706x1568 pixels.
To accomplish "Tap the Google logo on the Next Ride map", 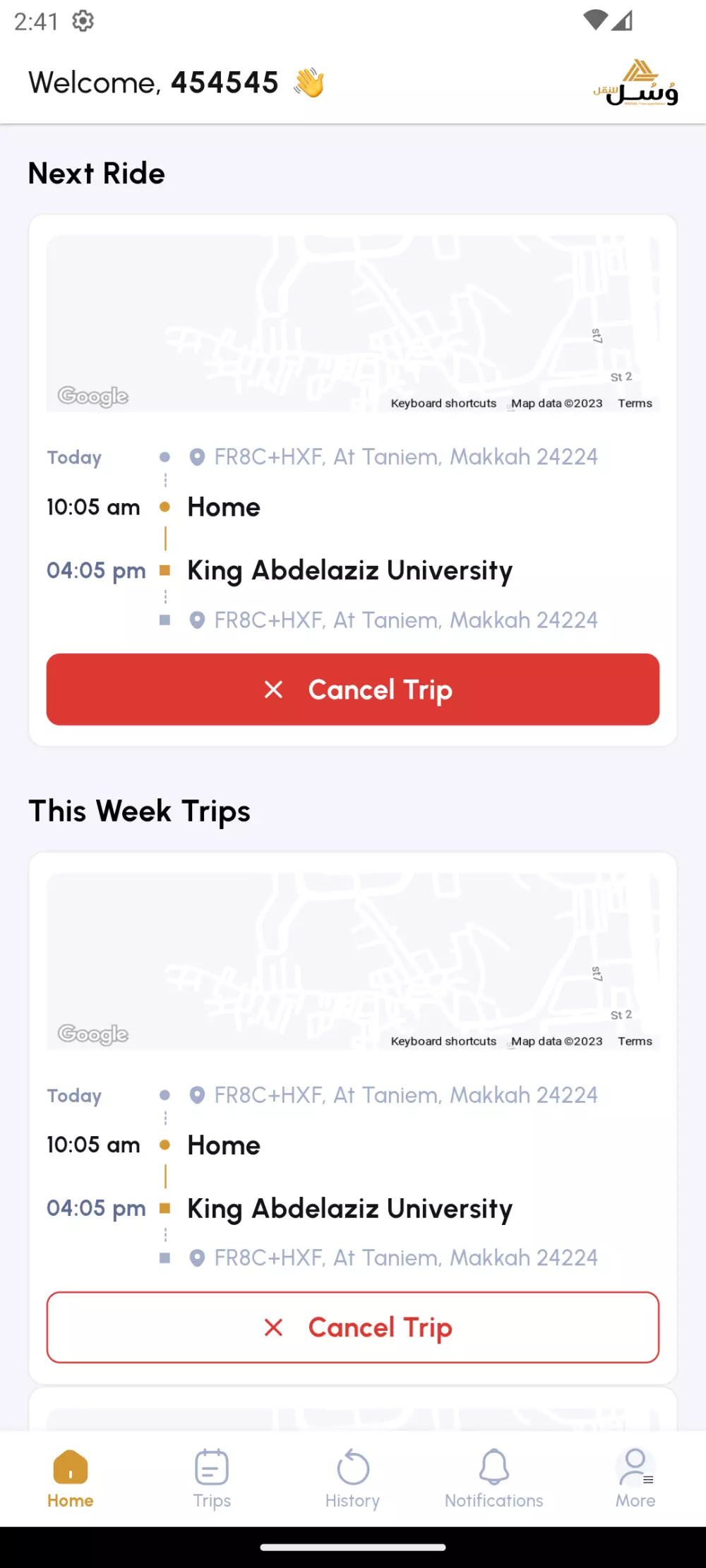I will [x=91, y=397].
